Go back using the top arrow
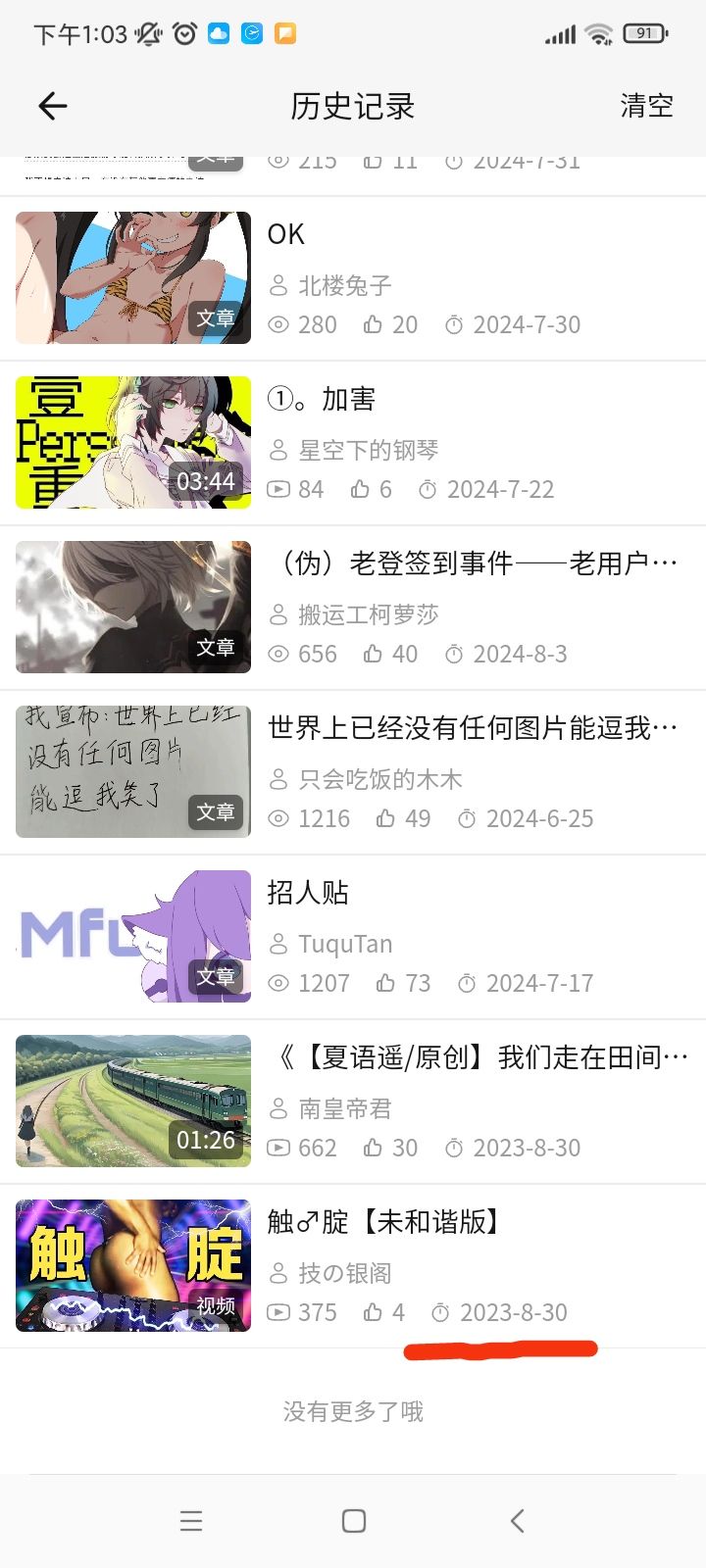The height and width of the screenshot is (1568, 706). coord(53,106)
